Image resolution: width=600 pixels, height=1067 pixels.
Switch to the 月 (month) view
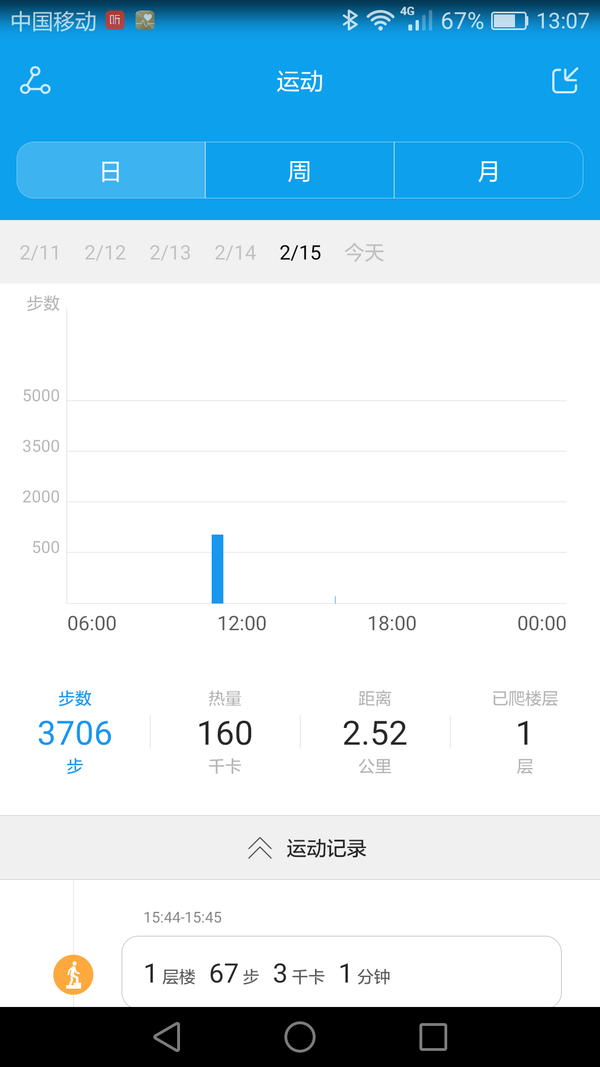488,171
